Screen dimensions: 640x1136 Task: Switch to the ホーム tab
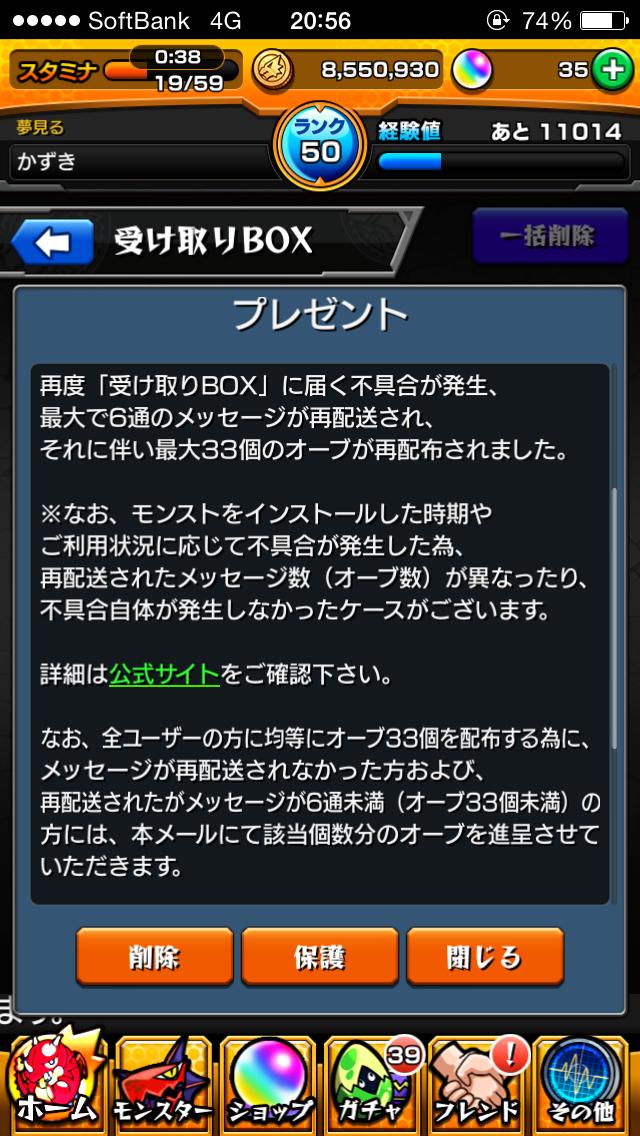(53, 1085)
